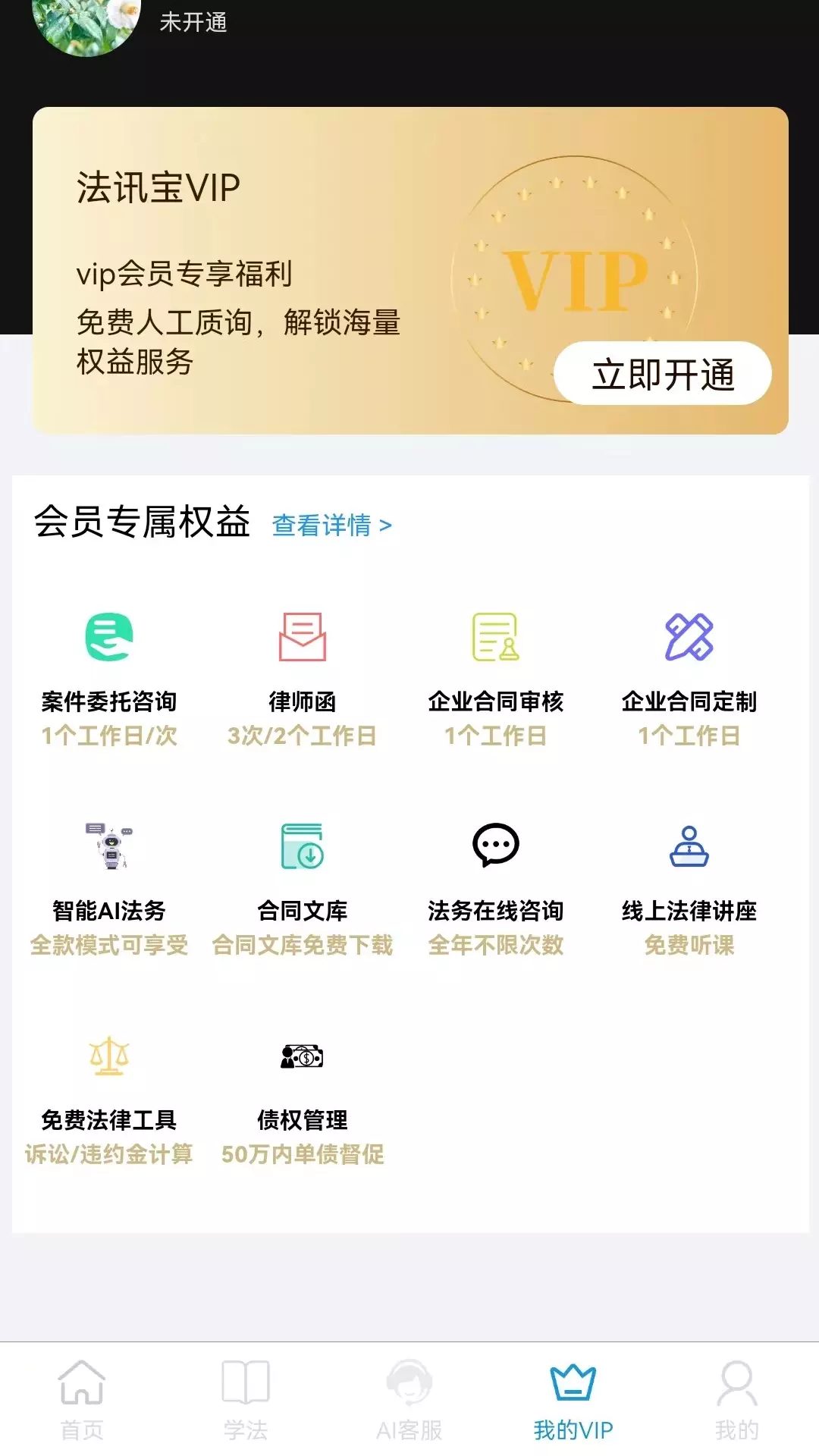Open 企业合同审核 benefit
This screenshot has width=819, height=1456.
pos(496,679)
